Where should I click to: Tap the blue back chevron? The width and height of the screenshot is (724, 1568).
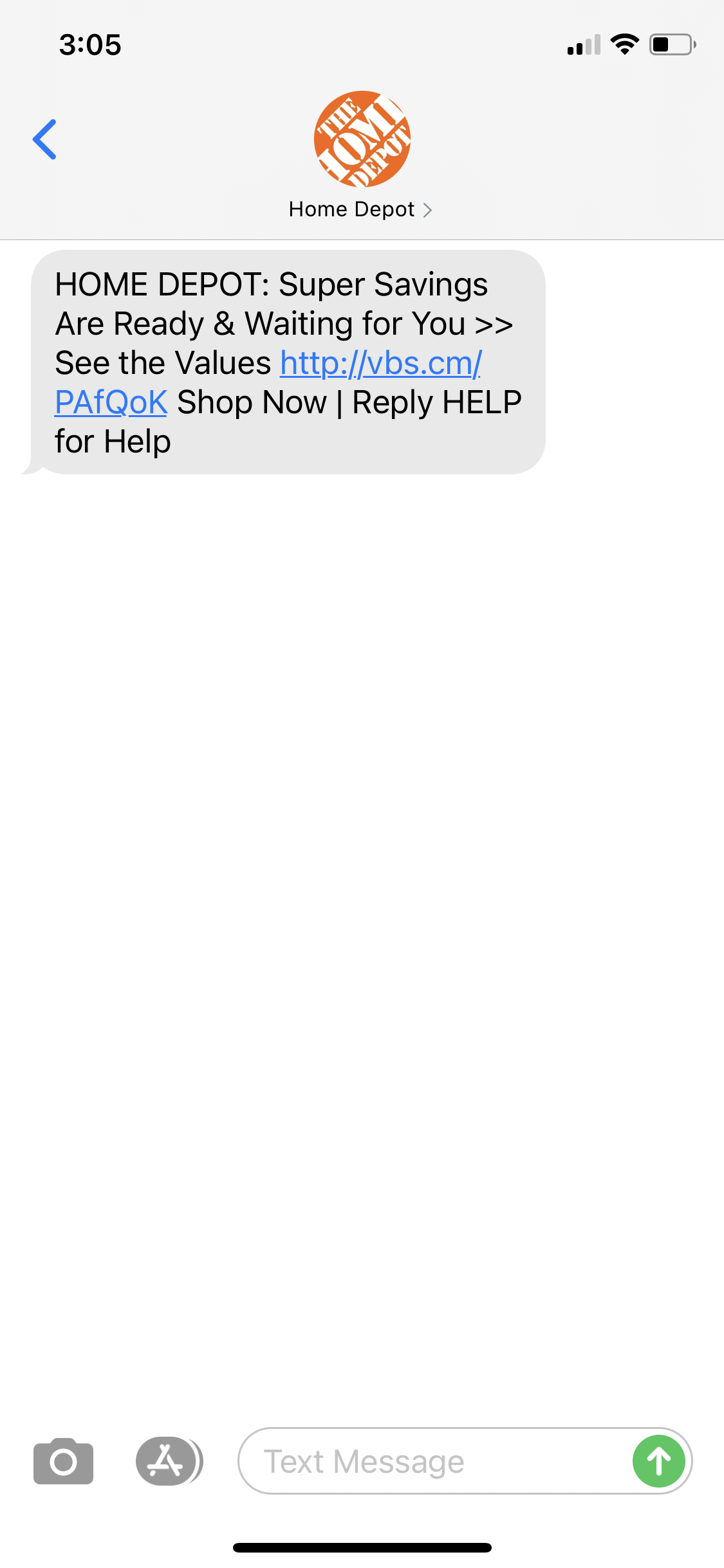45,138
